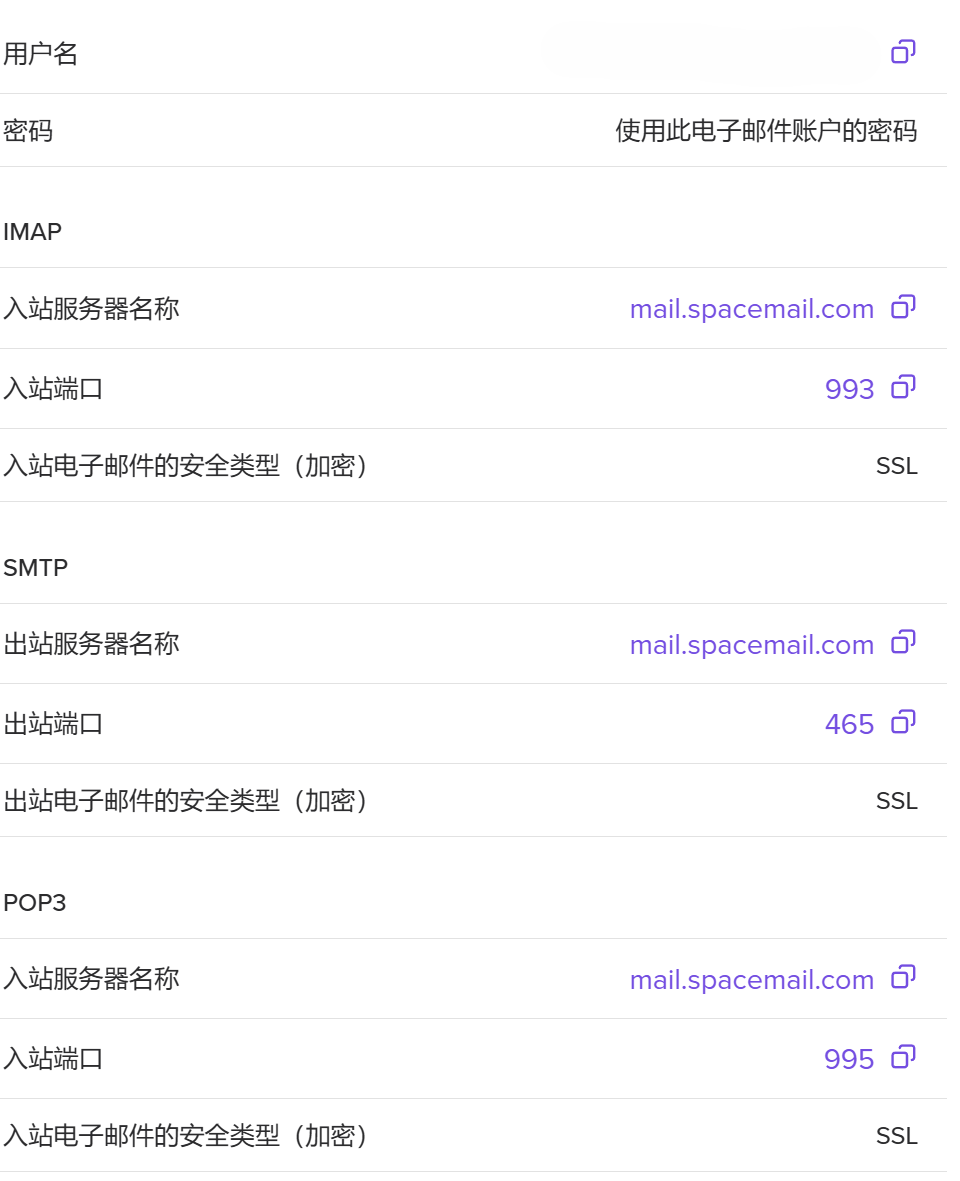The width and height of the screenshot is (960, 1181).
Task: Copy the SMTP outgoing port 465
Action: pyautogui.click(x=903, y=722)
